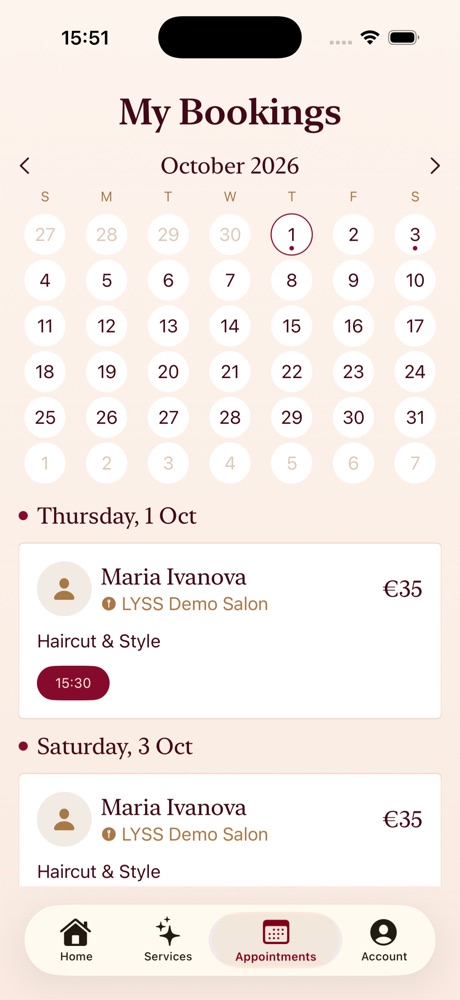This screenshot has width=460, height=1000.
Task: Choose October 31 in the calendar
Action: click(415, 418)
